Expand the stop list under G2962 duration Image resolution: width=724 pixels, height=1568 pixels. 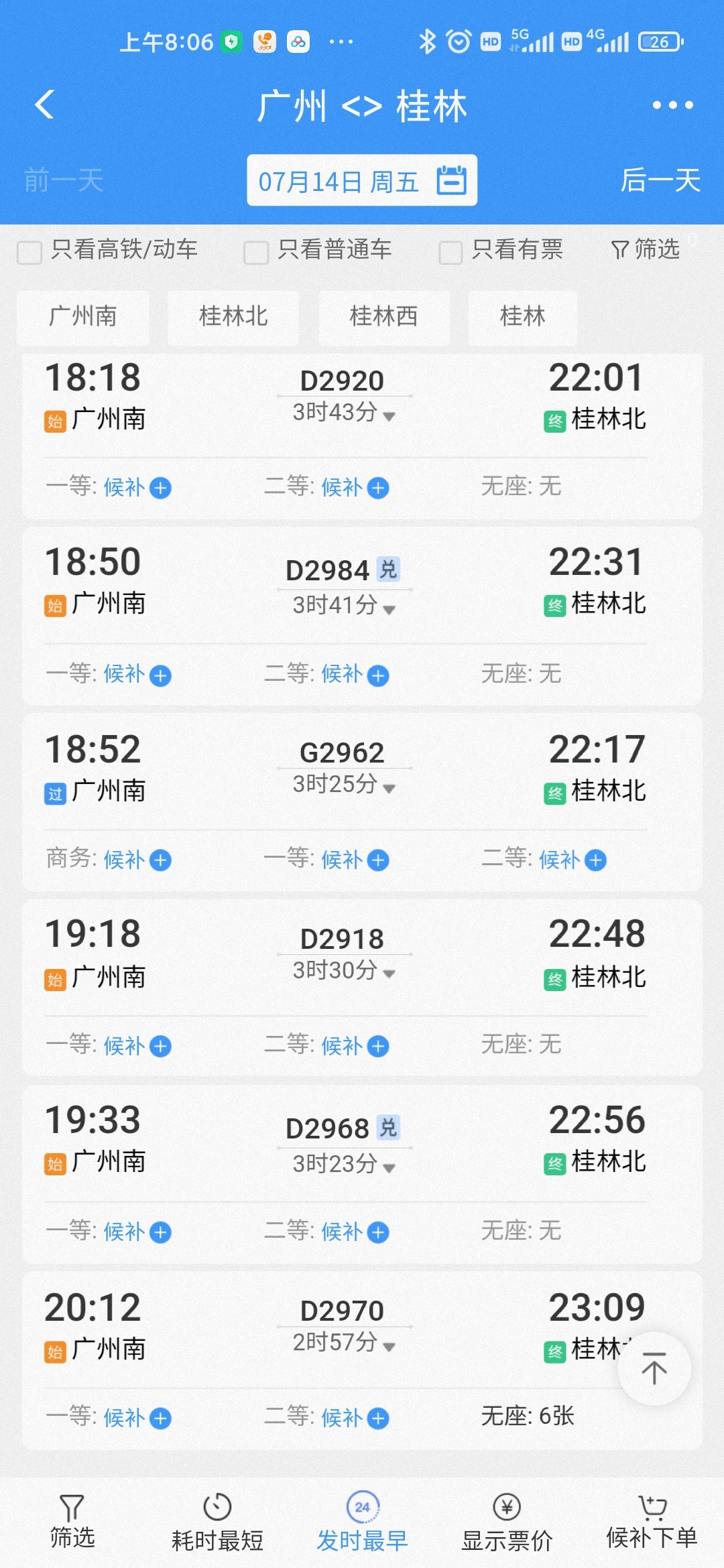click(344, 784)
